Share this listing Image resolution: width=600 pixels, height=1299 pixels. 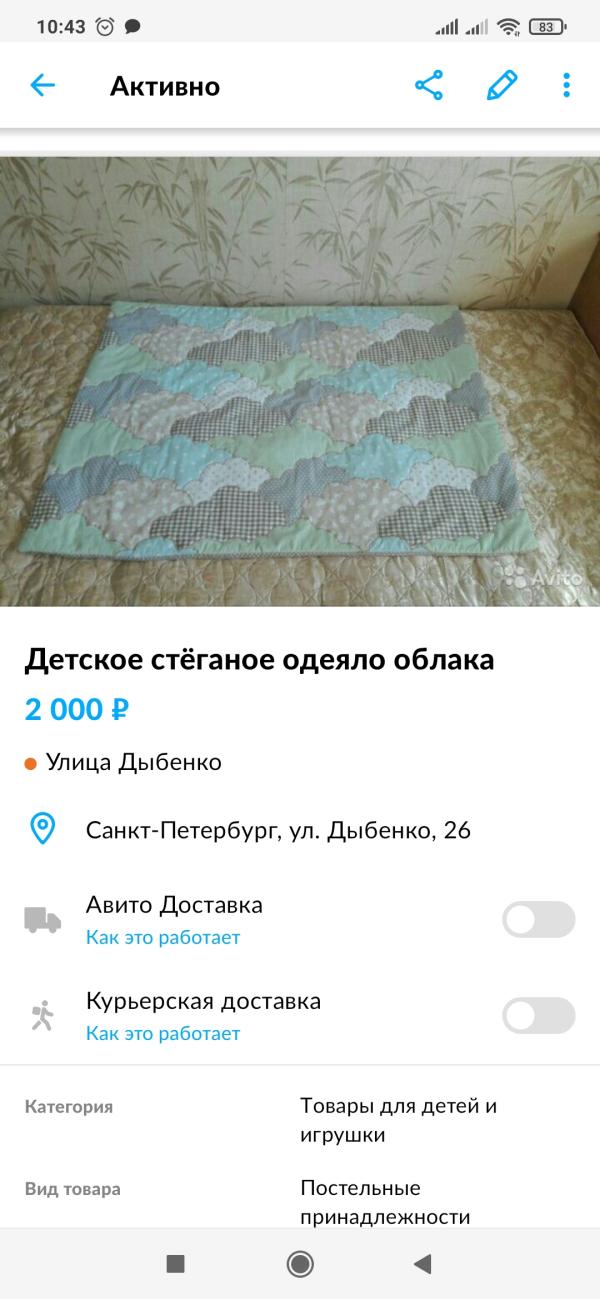click(429, 86)
